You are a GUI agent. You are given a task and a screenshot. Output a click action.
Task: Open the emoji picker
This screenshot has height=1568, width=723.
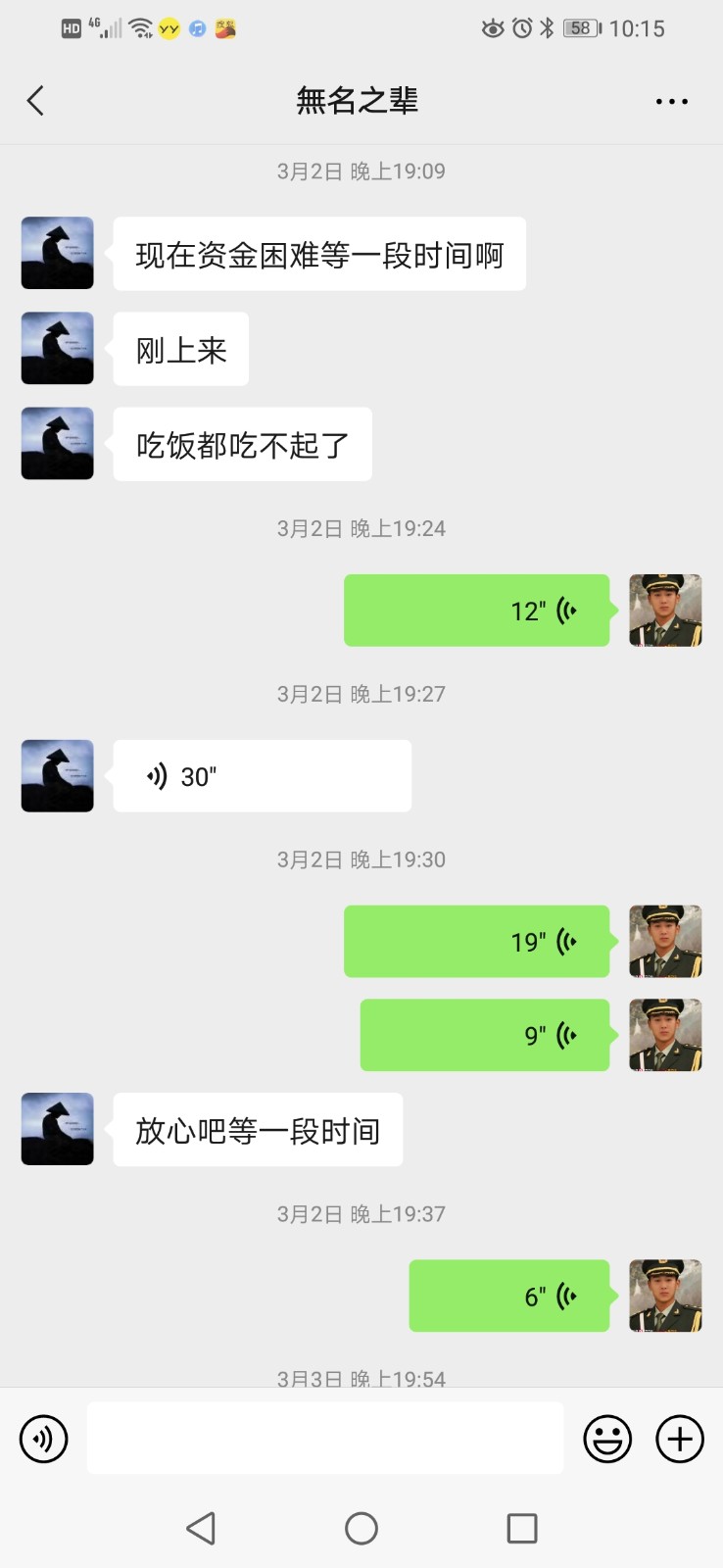(x=607, y=1439)
